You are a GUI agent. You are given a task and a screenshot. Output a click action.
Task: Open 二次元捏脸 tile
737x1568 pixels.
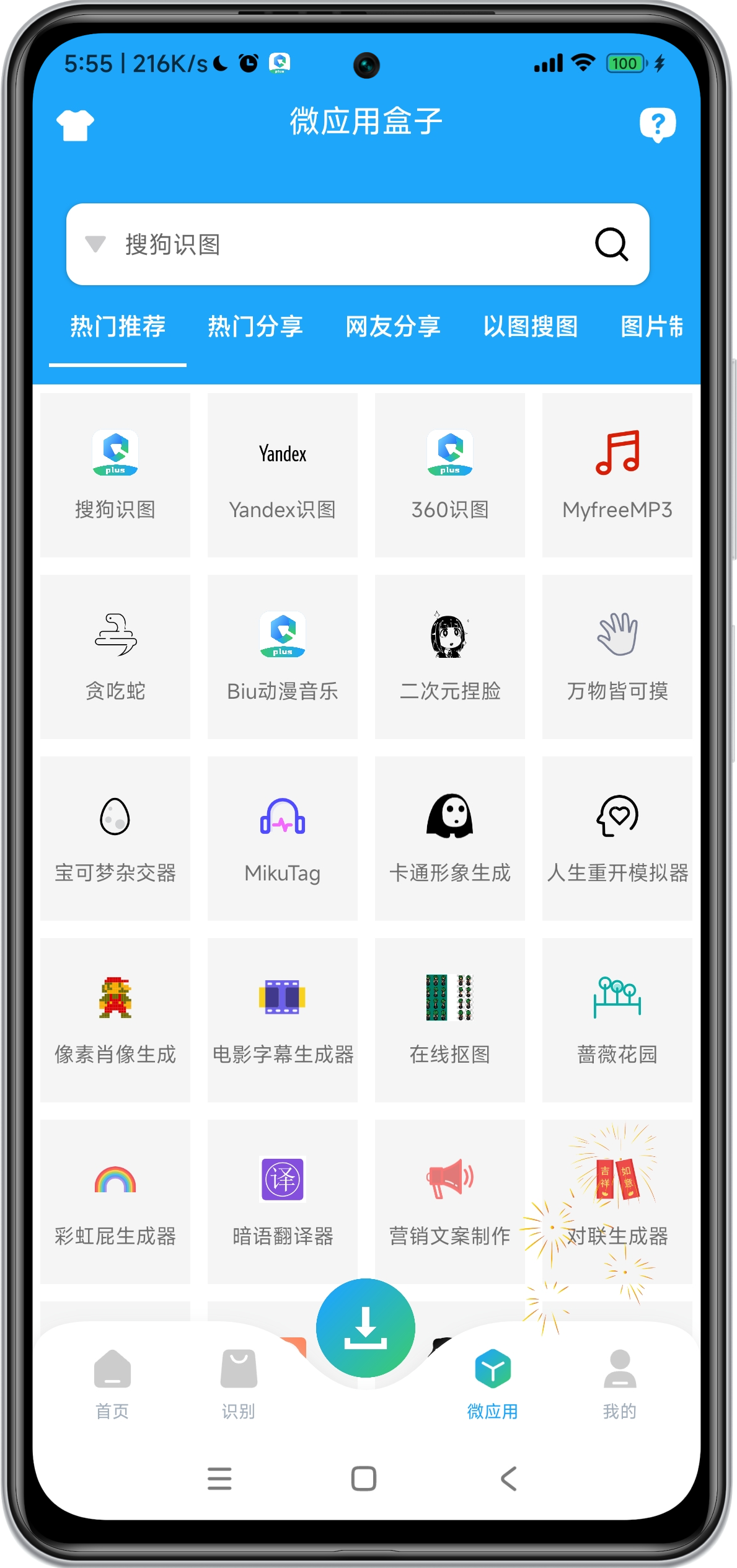450,657
